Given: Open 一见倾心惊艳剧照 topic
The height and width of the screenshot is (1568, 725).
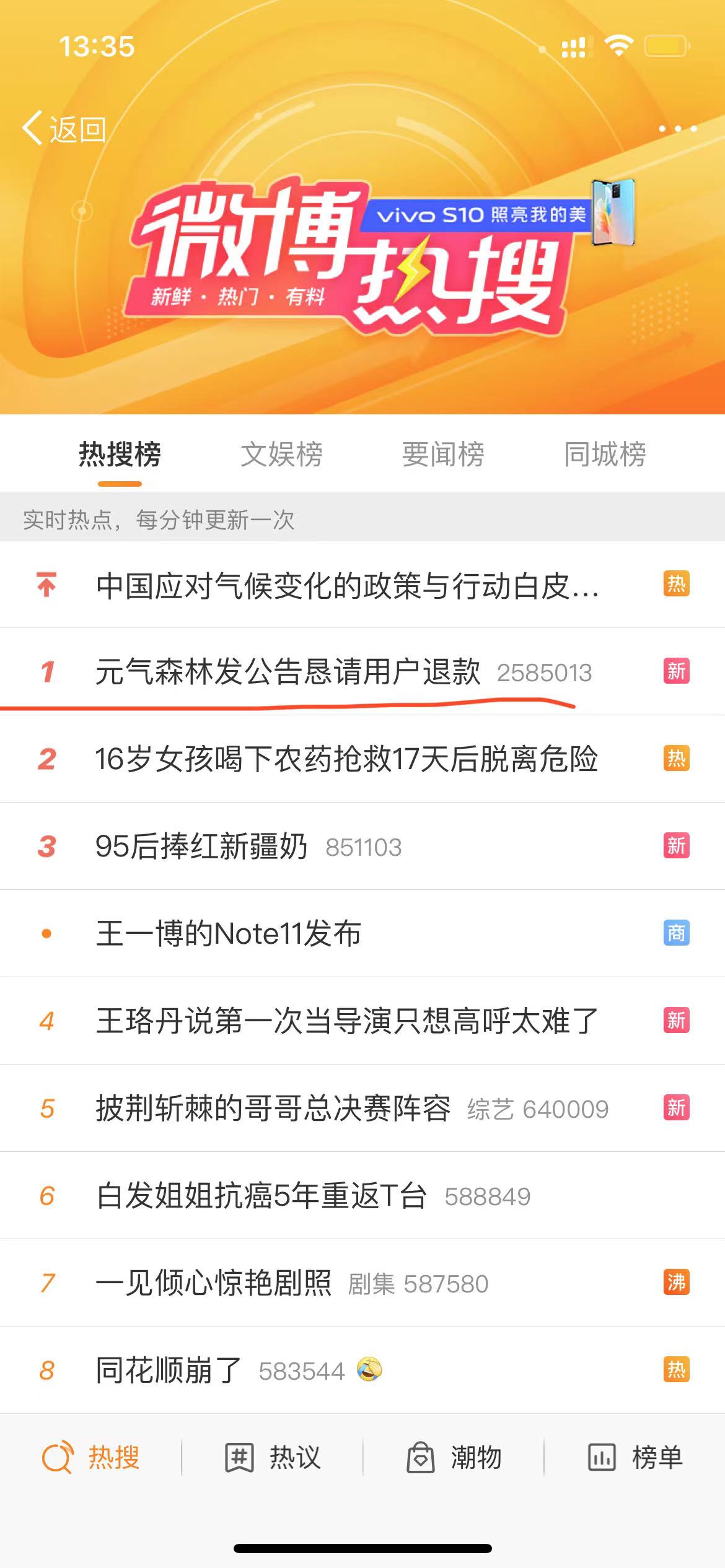Looking at the screenshot, I should [214, 1283].
